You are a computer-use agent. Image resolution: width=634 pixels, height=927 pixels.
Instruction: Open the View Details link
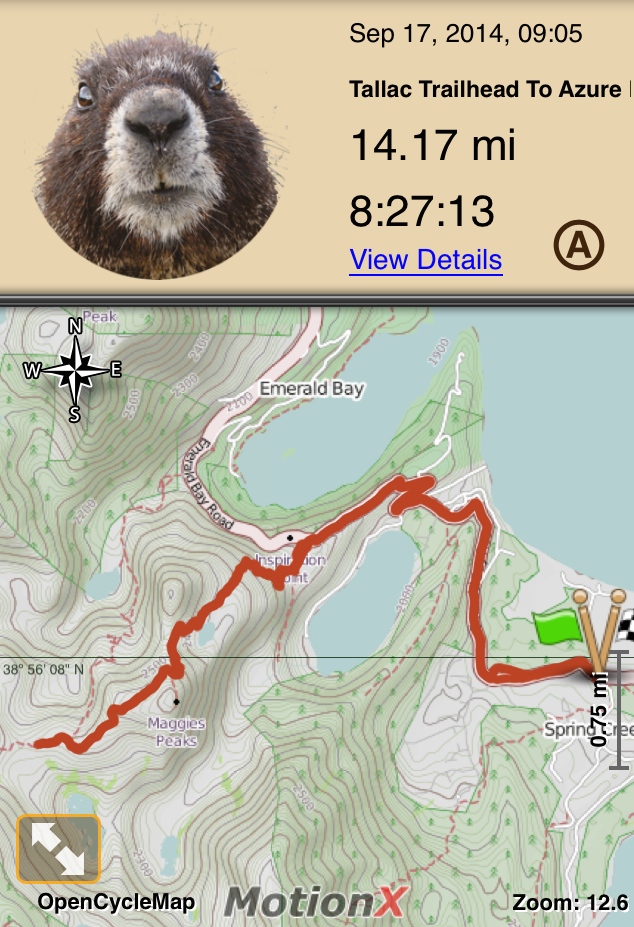(x=425, y=261)
